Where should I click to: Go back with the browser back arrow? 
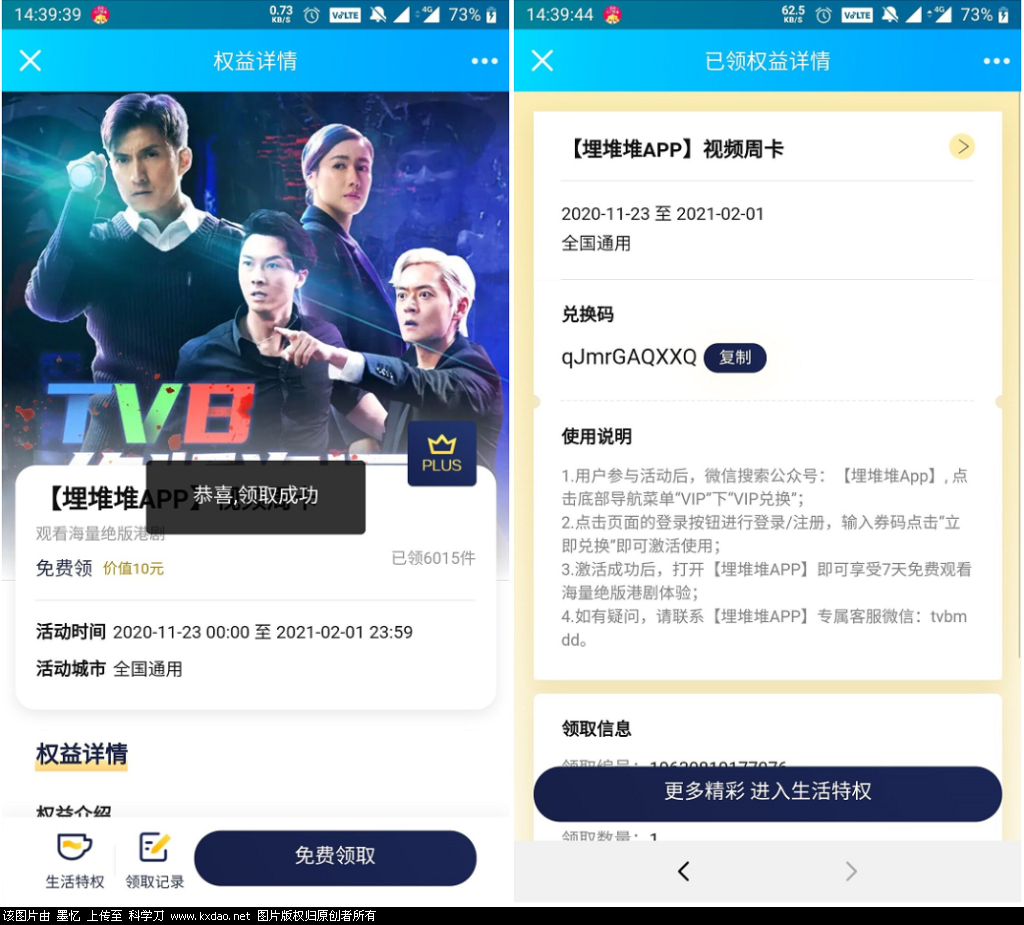tap(684, 871)
